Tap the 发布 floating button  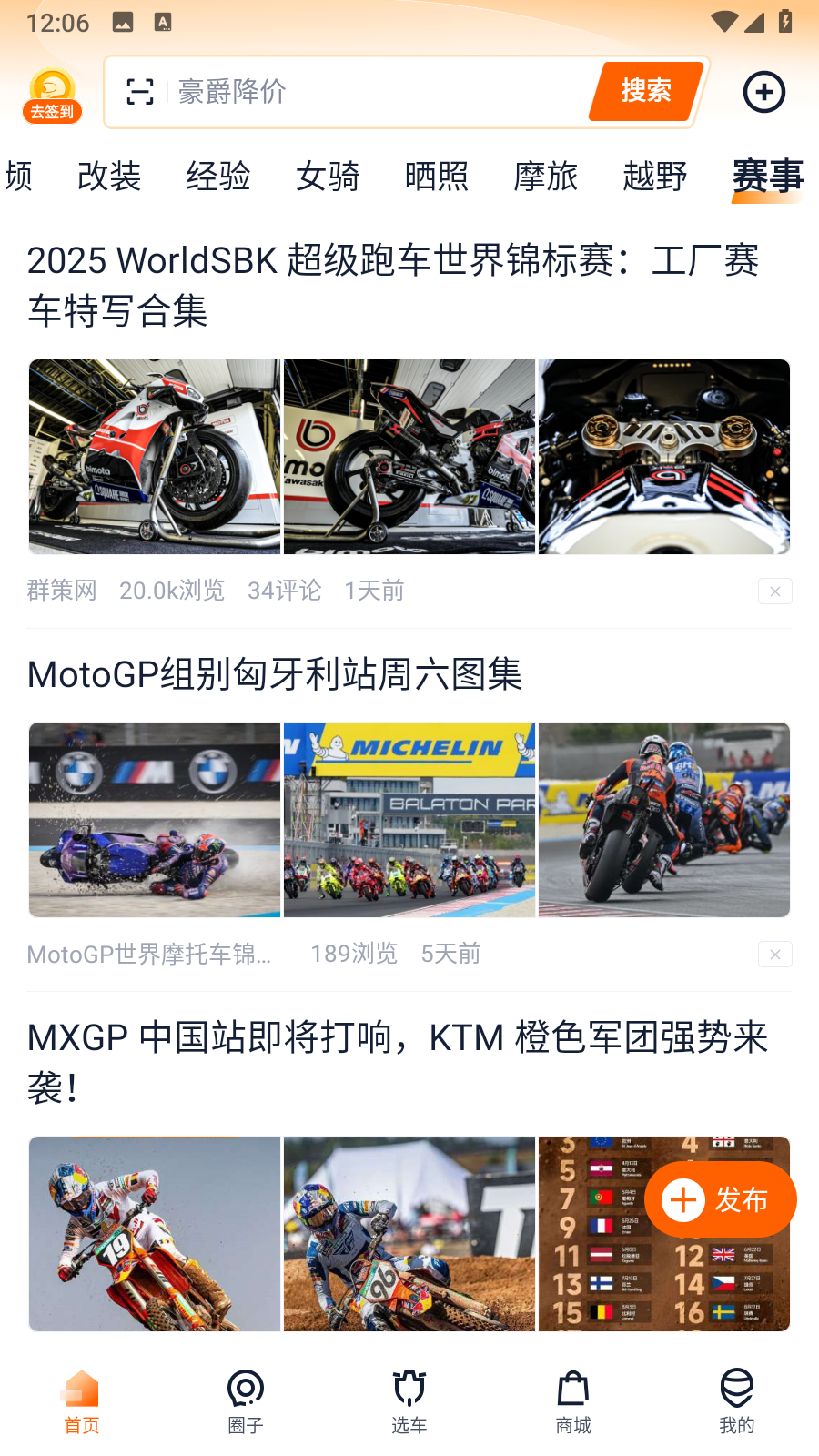pos(720,1199)
